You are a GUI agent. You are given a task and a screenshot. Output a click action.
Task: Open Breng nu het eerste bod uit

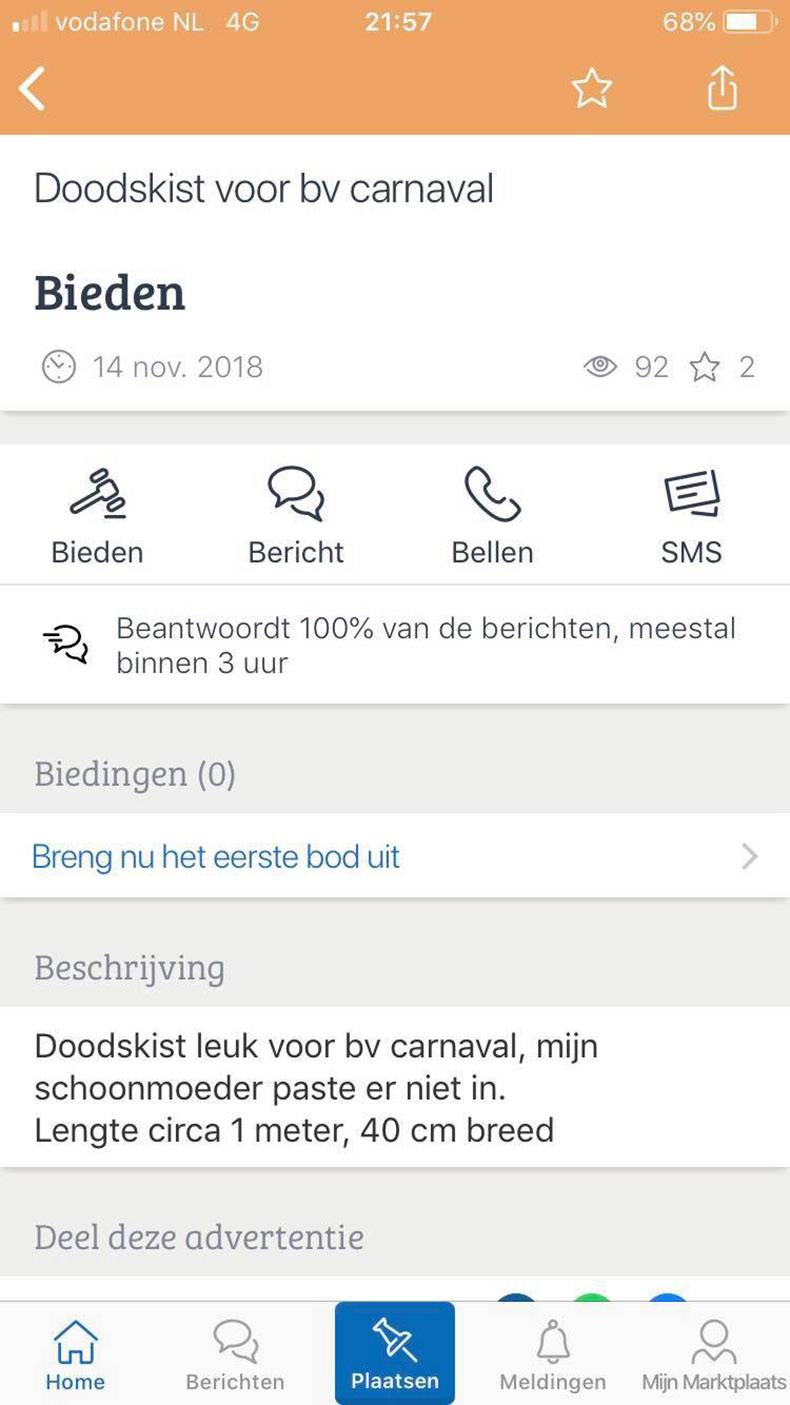(395, 856)
